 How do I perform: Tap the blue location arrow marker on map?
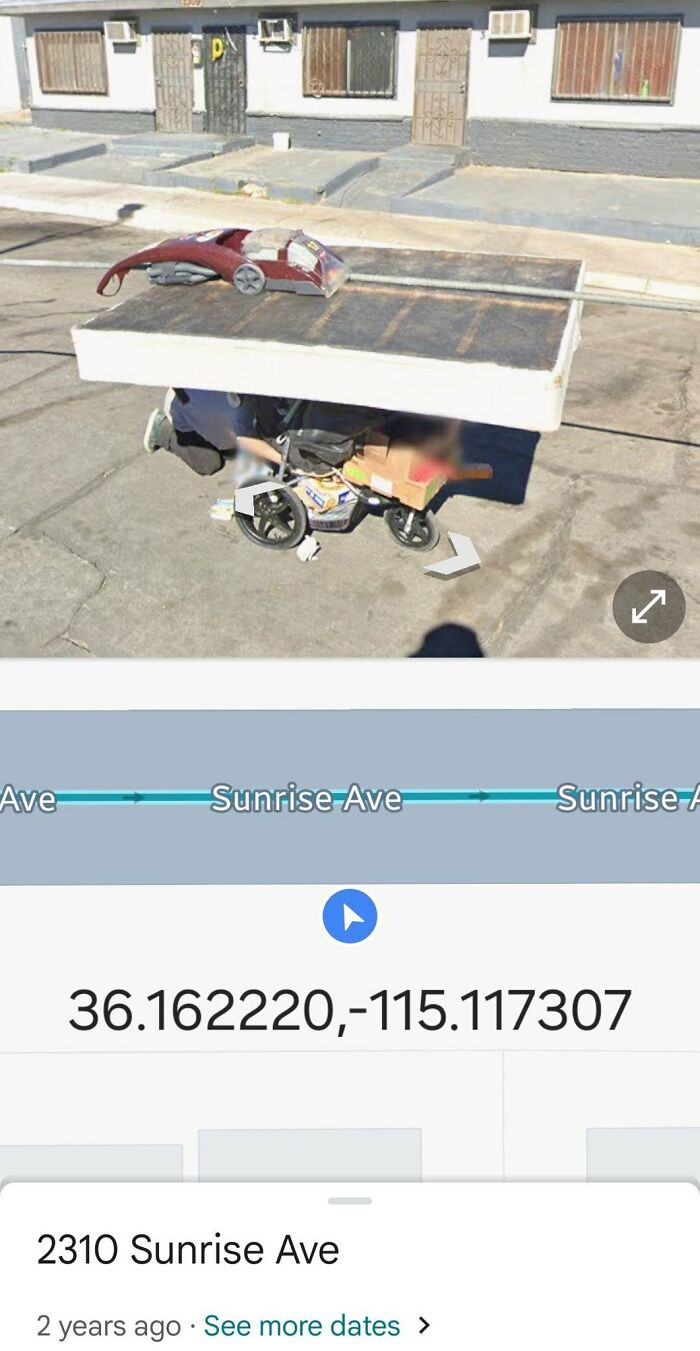pyautogui.click(x=350, y=916)
